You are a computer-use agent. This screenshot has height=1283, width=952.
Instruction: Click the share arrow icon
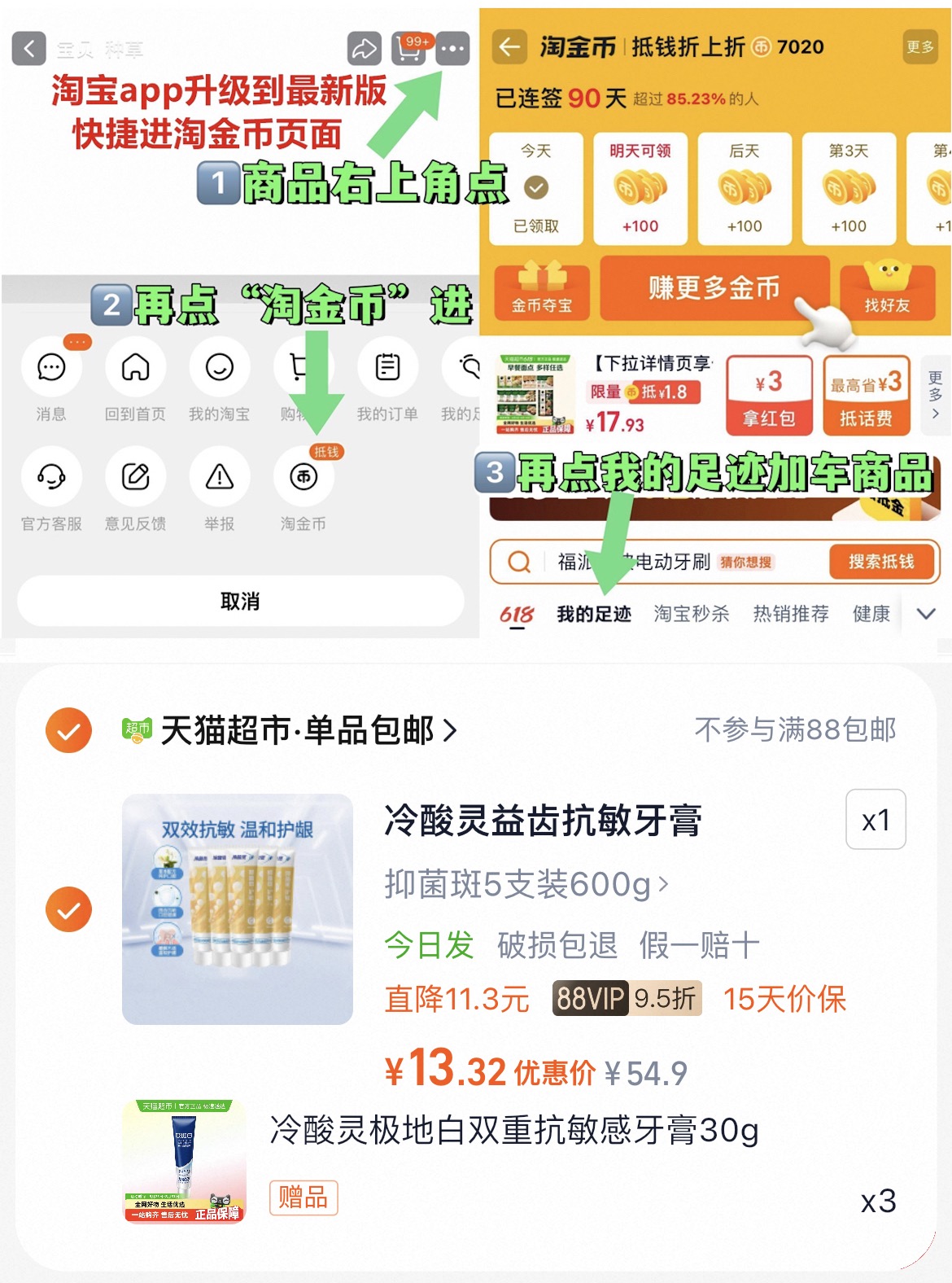point(365,49)
